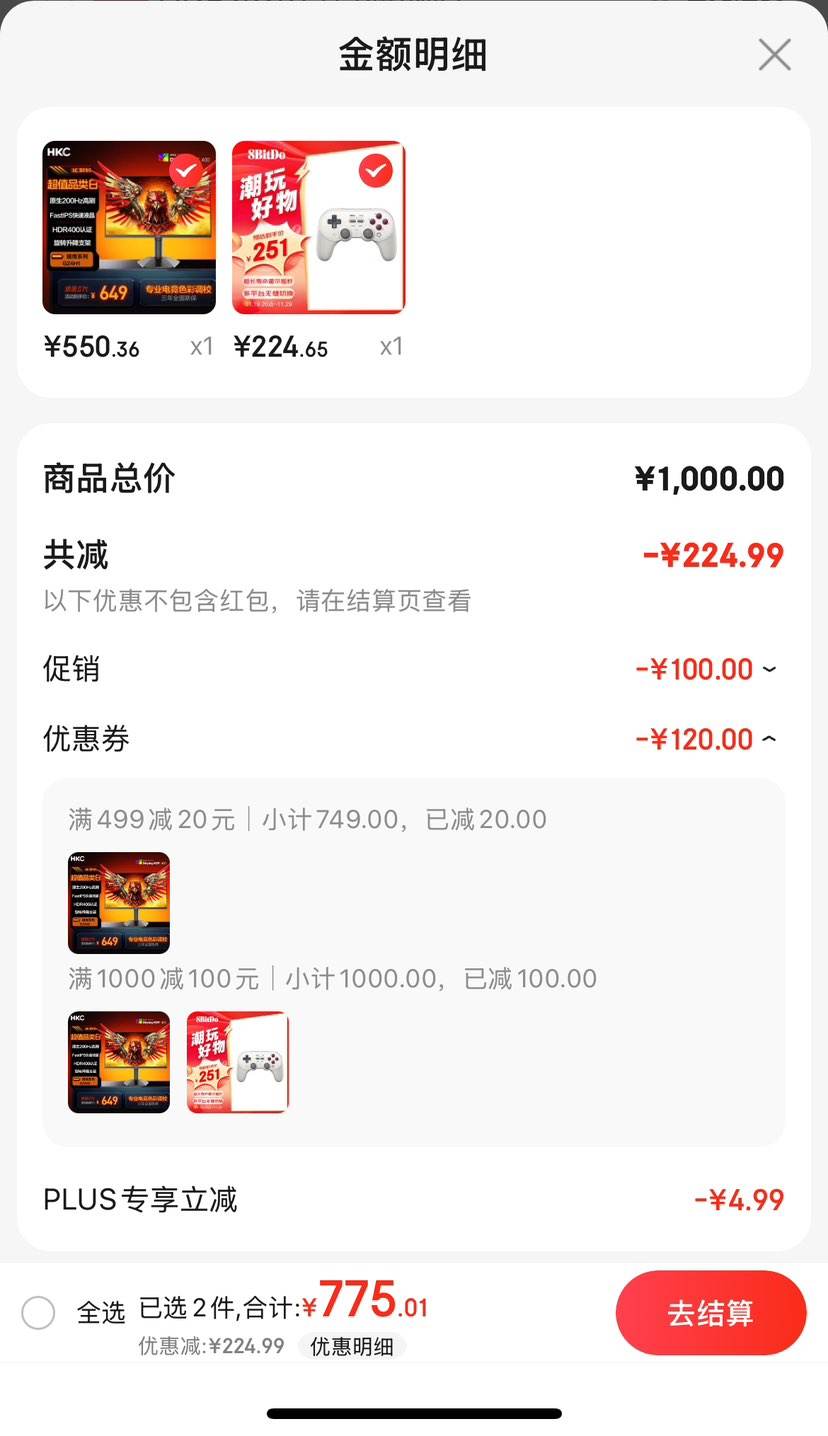
Task: Collapse the 优惠券 coupon details section
Action: pos(767,738)
